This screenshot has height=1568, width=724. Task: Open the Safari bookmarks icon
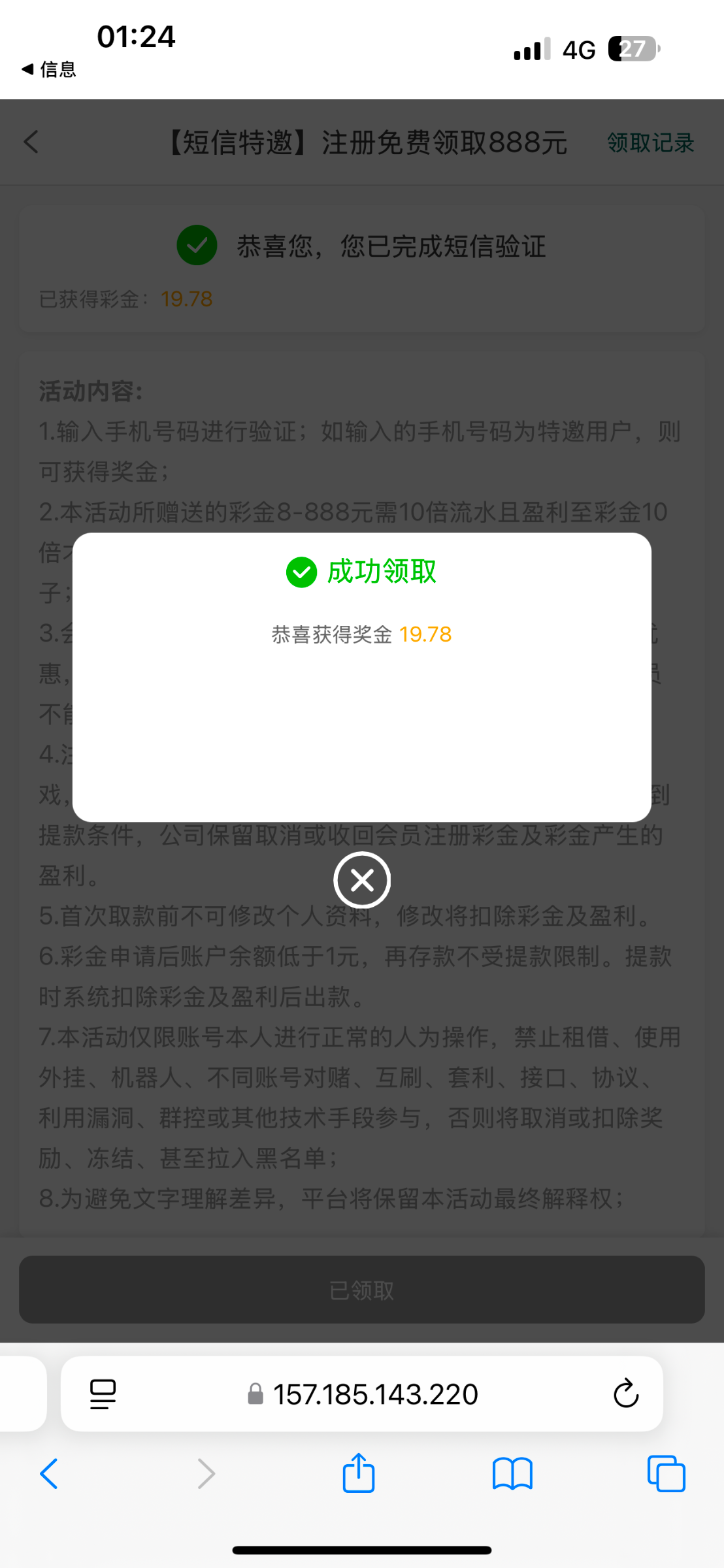[x=512, y=1473]
